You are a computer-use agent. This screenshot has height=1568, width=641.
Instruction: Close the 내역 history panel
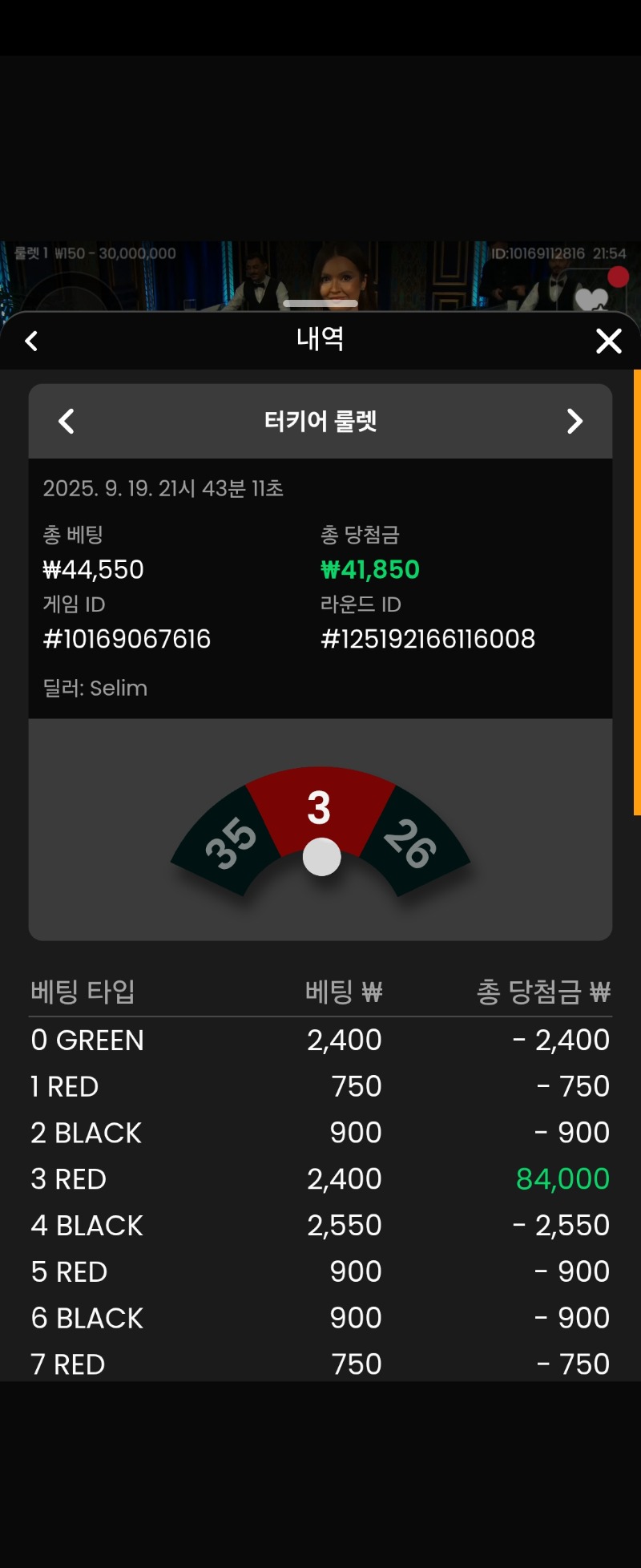coord(608,341)
